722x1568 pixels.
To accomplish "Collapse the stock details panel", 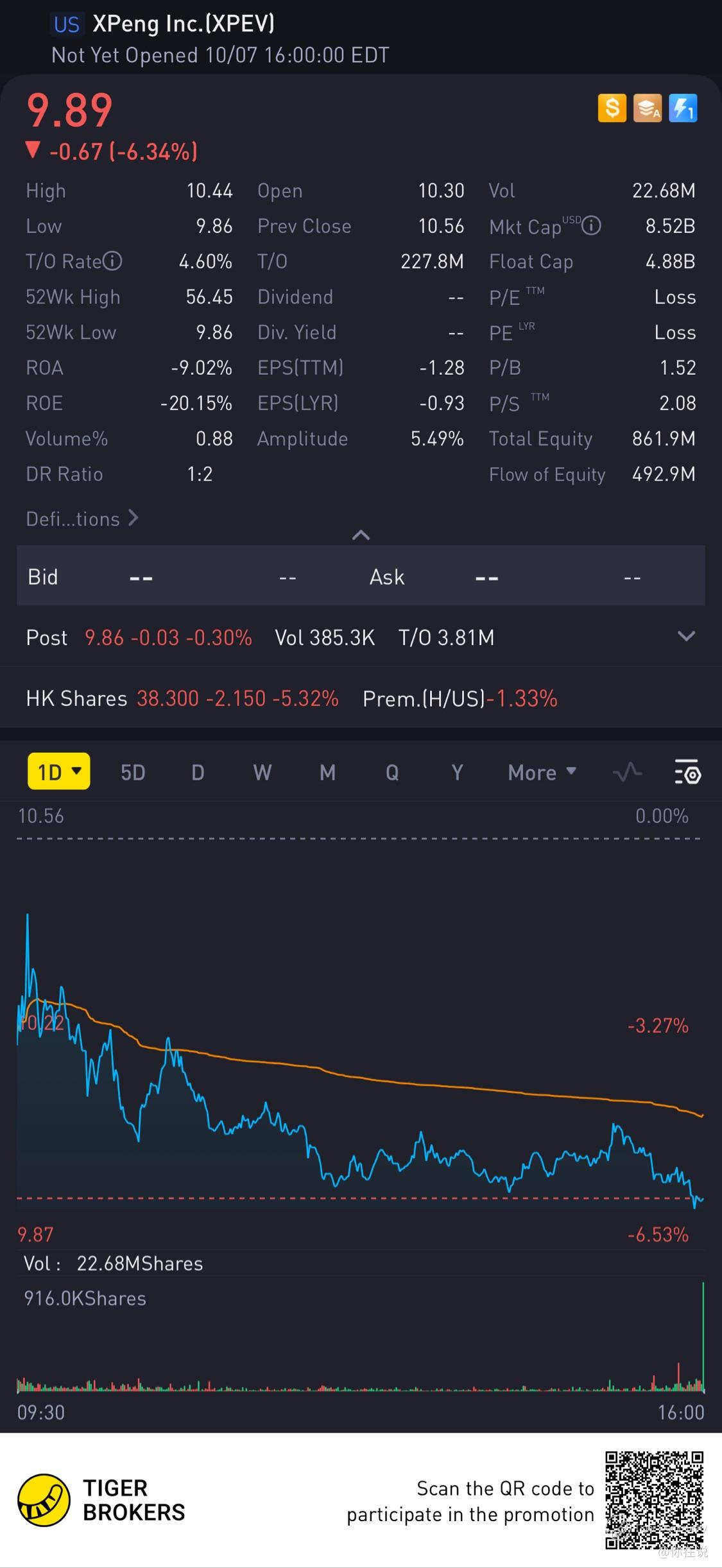I will [x=361, y=535].
